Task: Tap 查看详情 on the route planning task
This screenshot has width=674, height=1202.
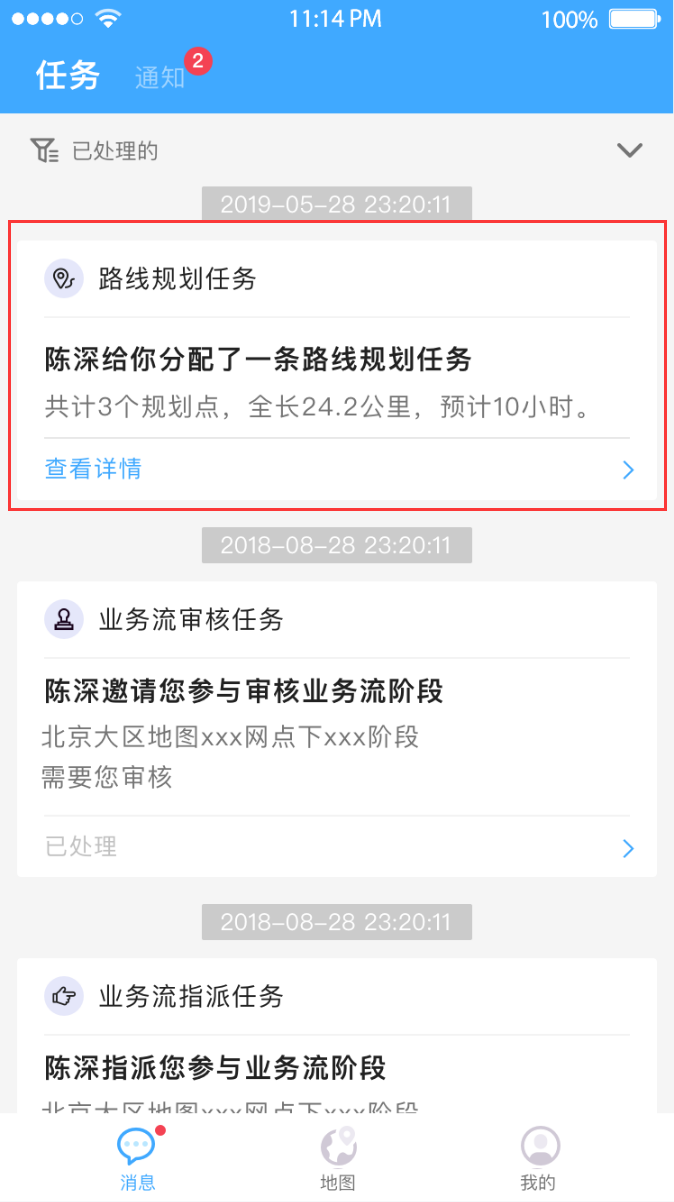Action: coord(93,469)
